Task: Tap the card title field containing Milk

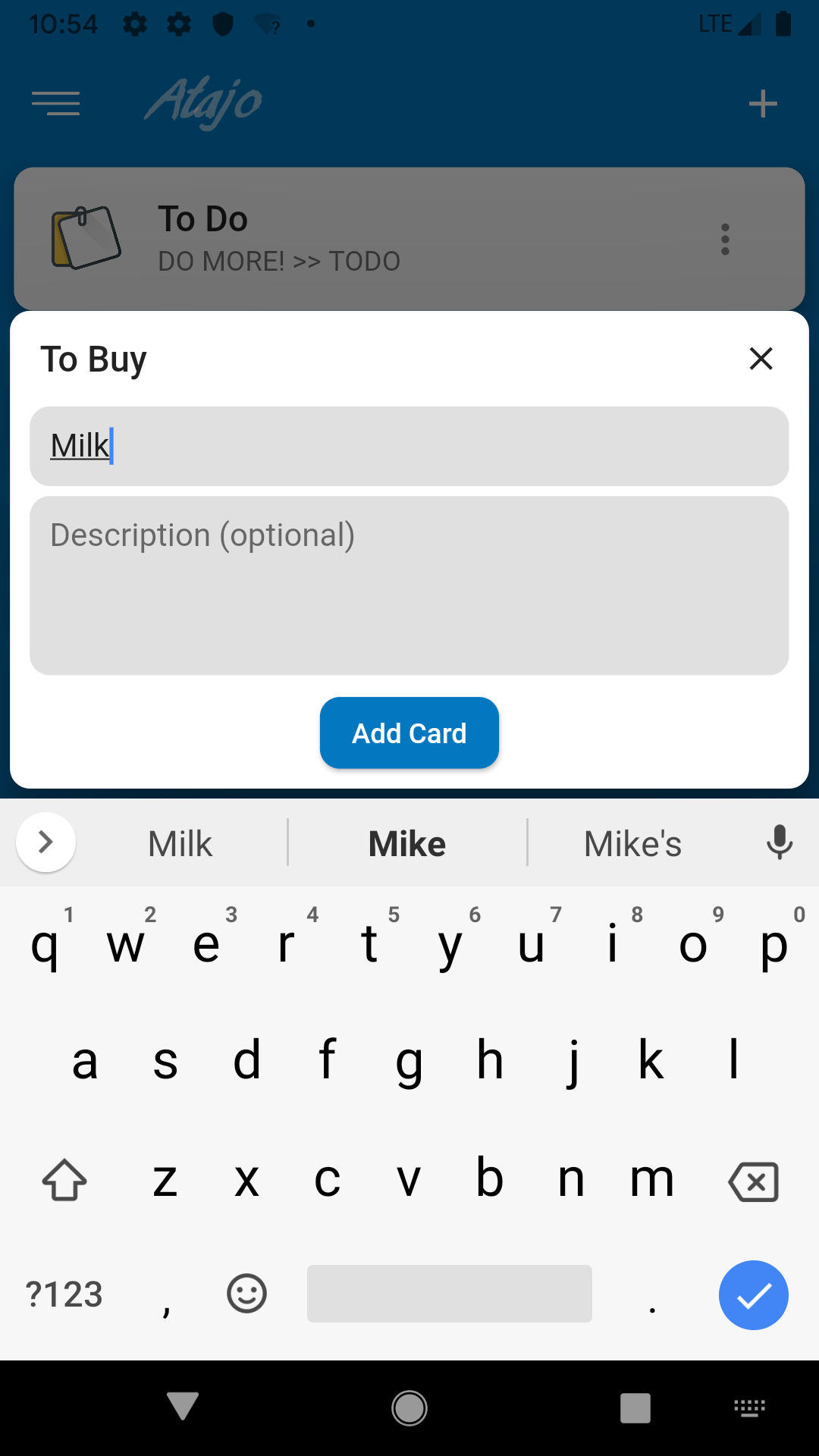Action: pyautogui.click(x=409, y=446)
